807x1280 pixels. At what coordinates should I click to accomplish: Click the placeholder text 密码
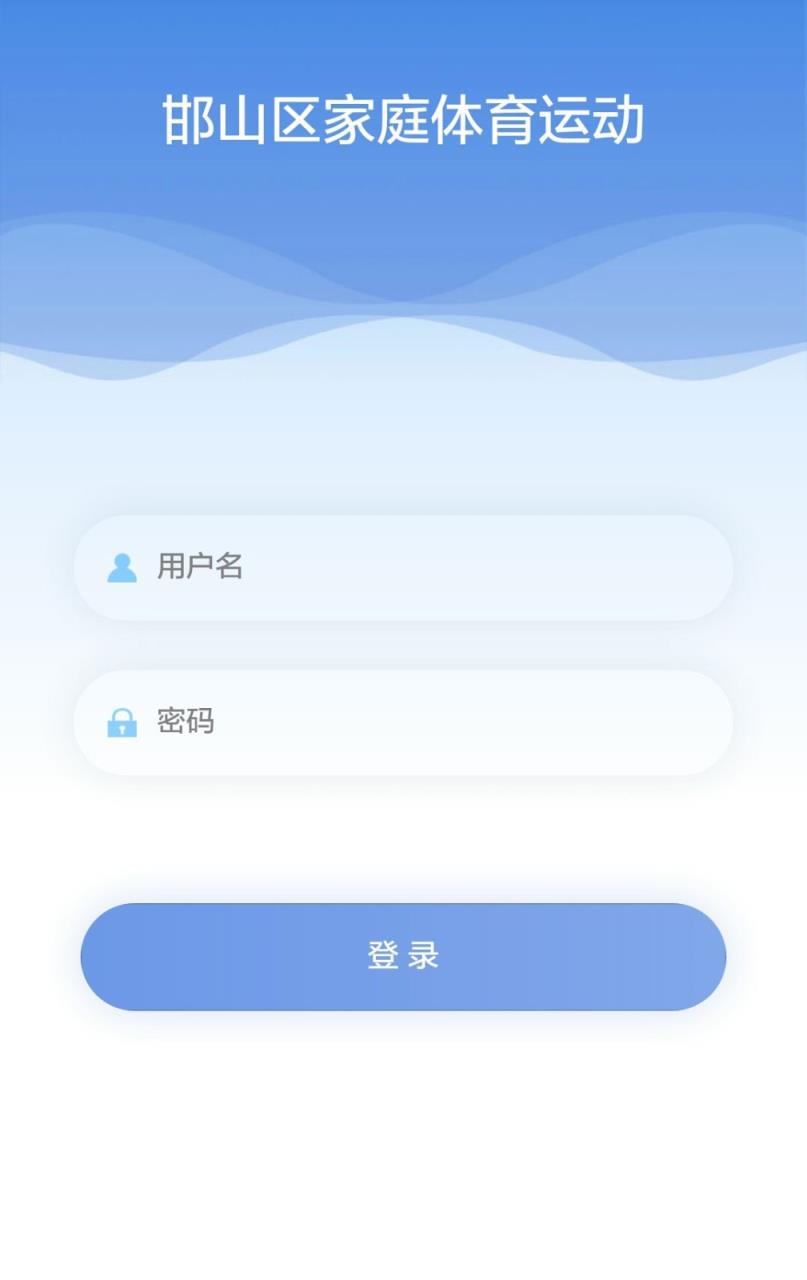pyautogui.click(x=183, y=721)
